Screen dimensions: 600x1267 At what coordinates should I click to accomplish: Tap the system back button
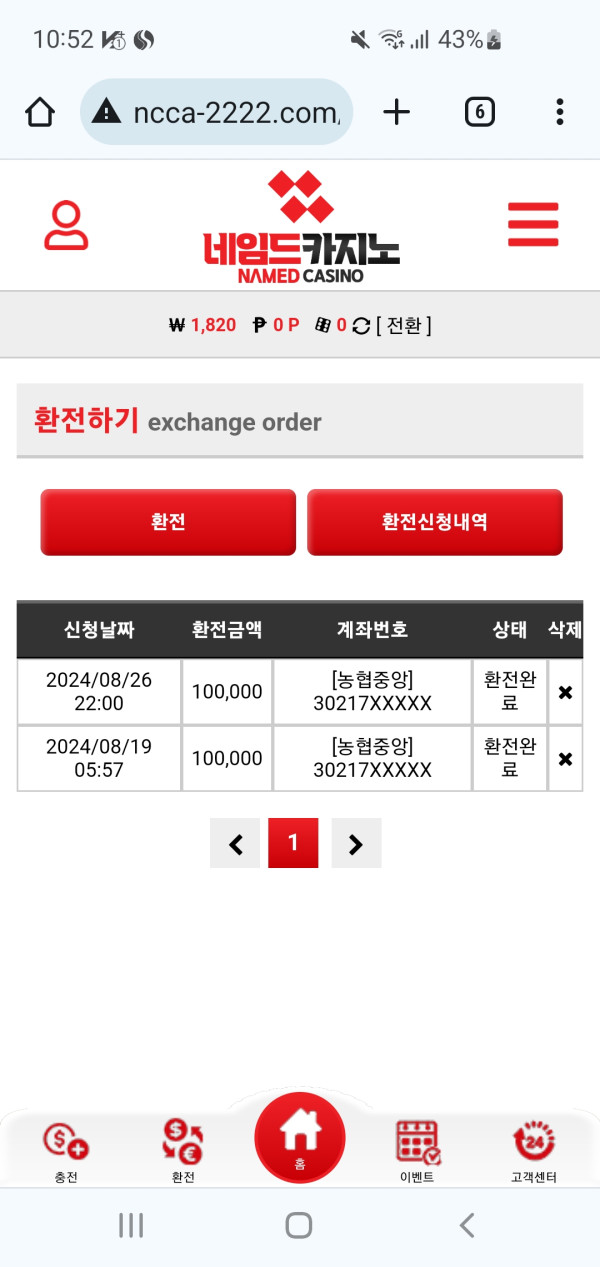click(x=466, y=1225)
